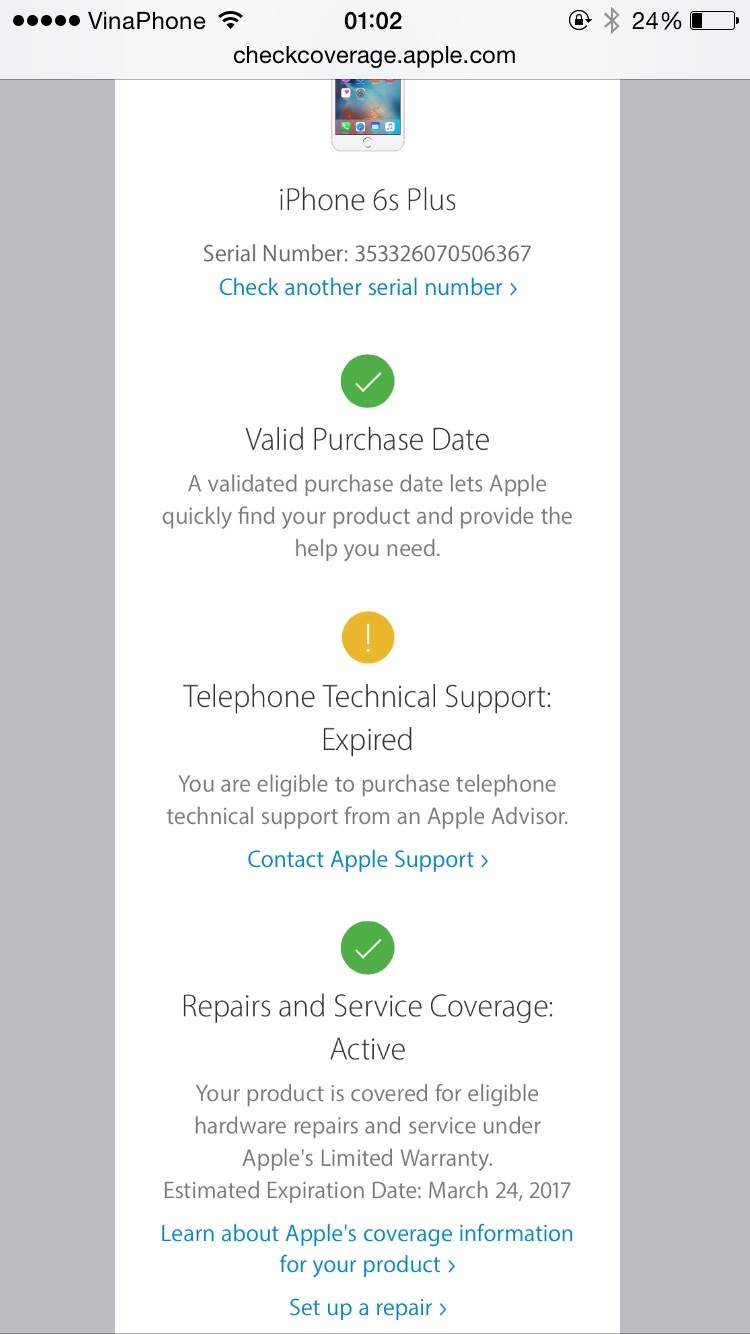This screenshot has height=1334, width=750.
Task: Tap 'Check another serial number' link
Action: [368, 288]
